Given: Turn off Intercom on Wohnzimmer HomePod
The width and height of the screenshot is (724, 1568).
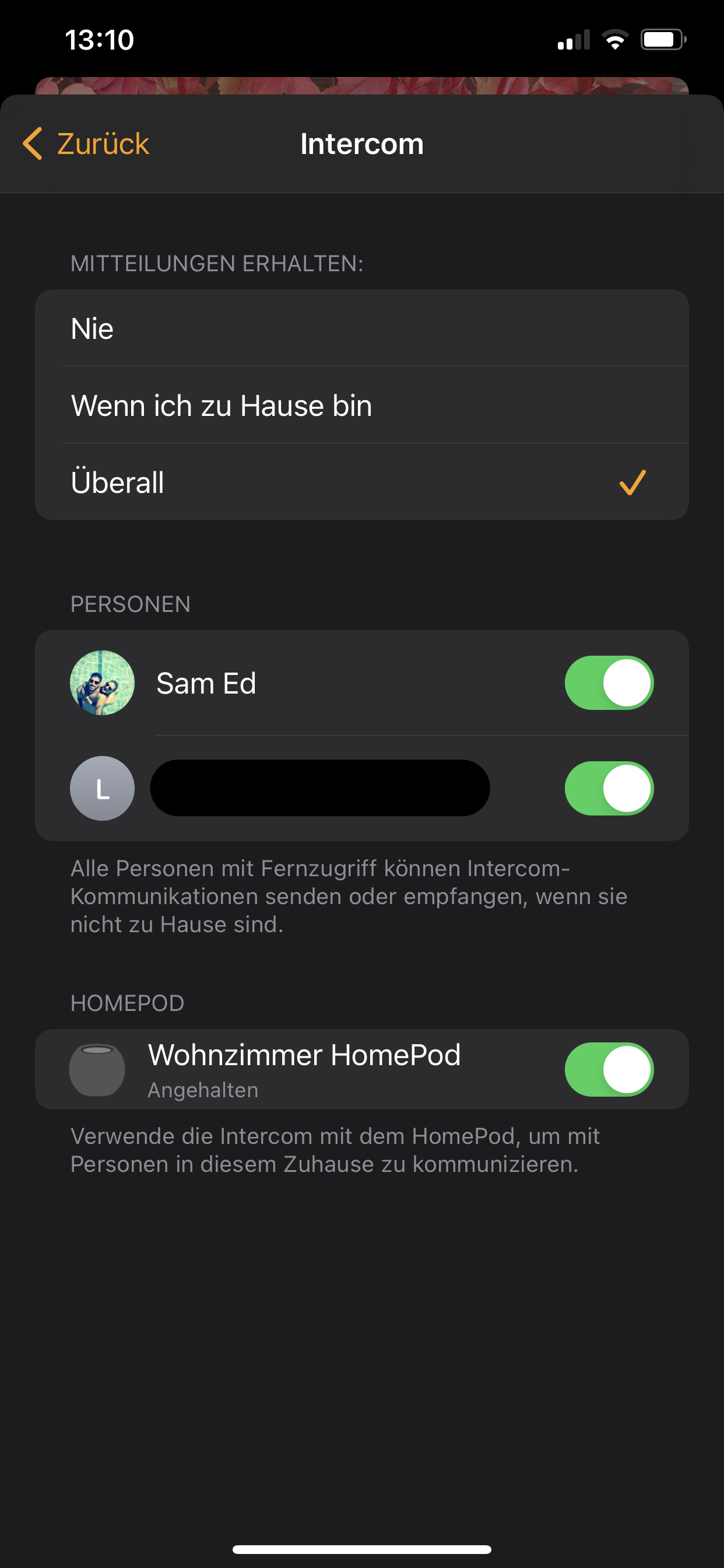Looking at the screenshot, I should (x=609, y=1069).
